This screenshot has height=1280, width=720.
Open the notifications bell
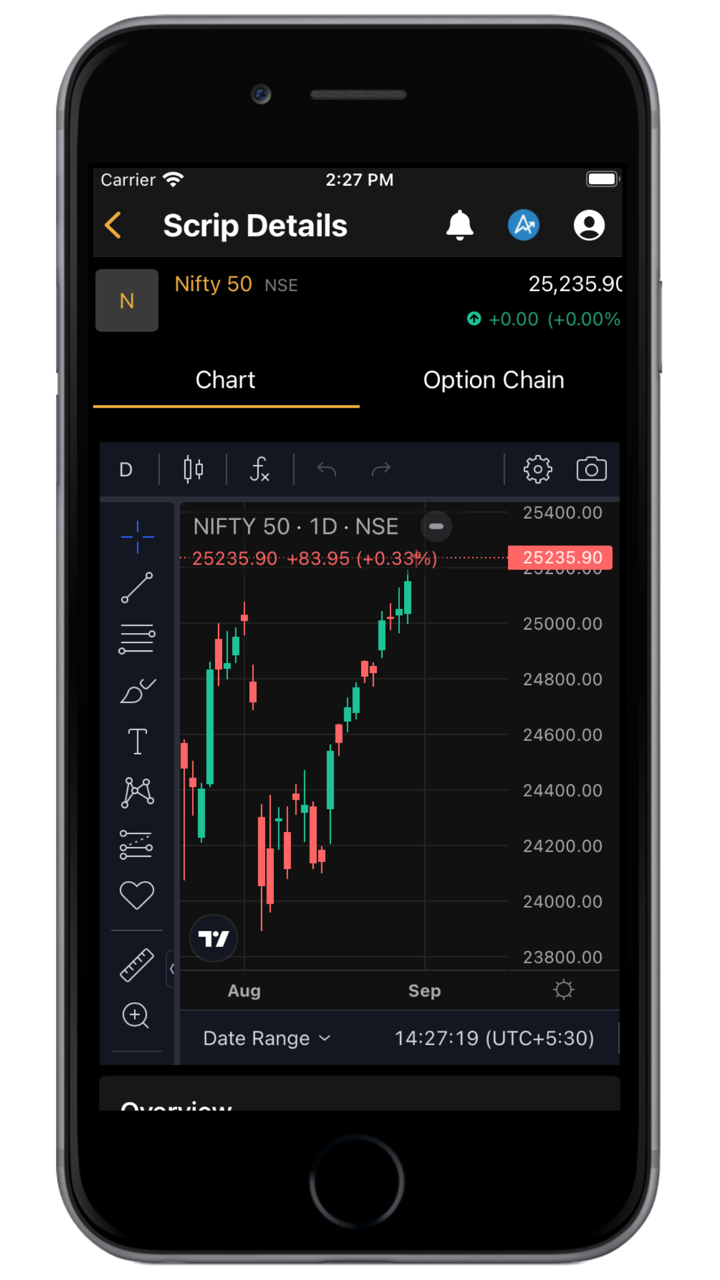coord(460,225)
